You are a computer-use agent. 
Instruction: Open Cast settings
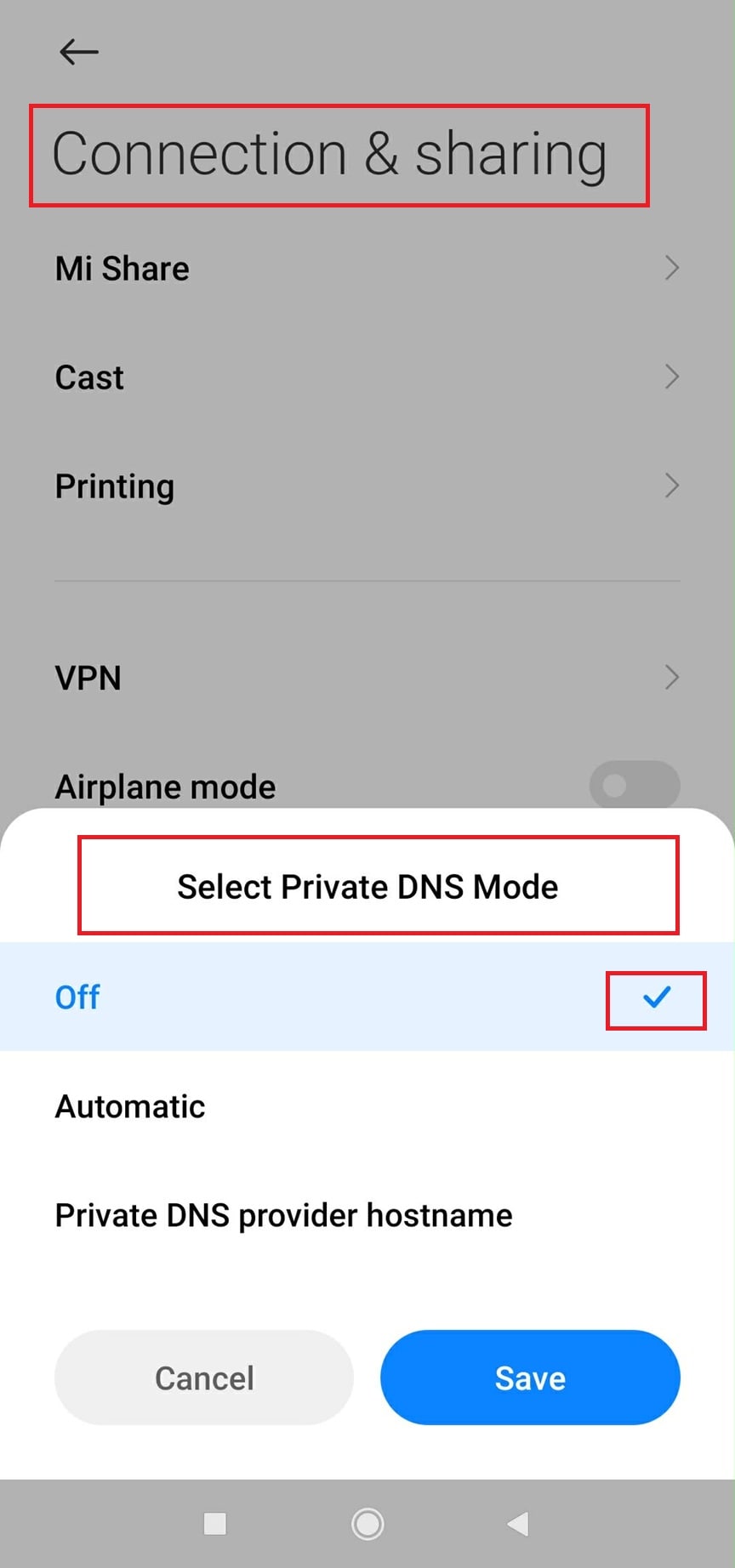(x=88, y=377)
